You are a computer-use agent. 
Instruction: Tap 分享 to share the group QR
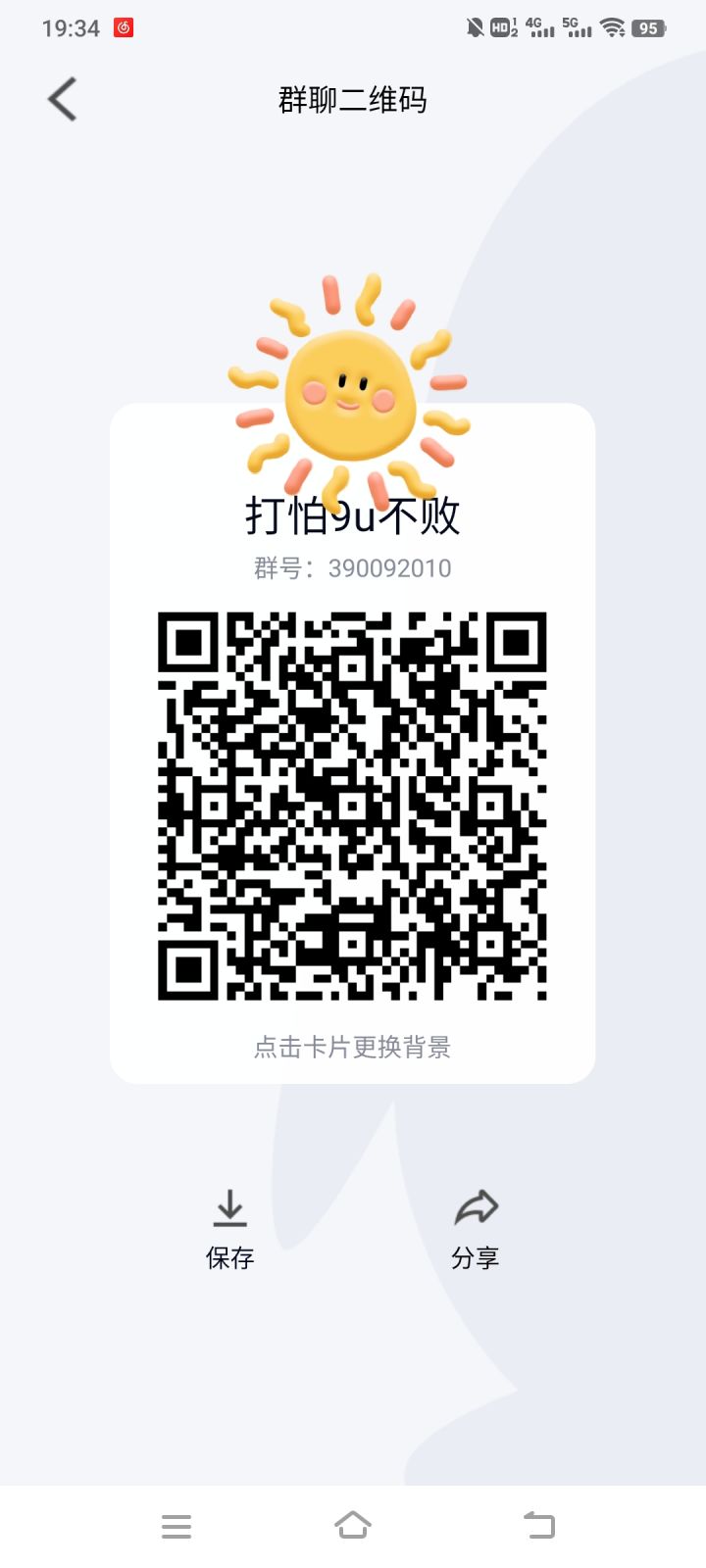[x=478, y=1257]
